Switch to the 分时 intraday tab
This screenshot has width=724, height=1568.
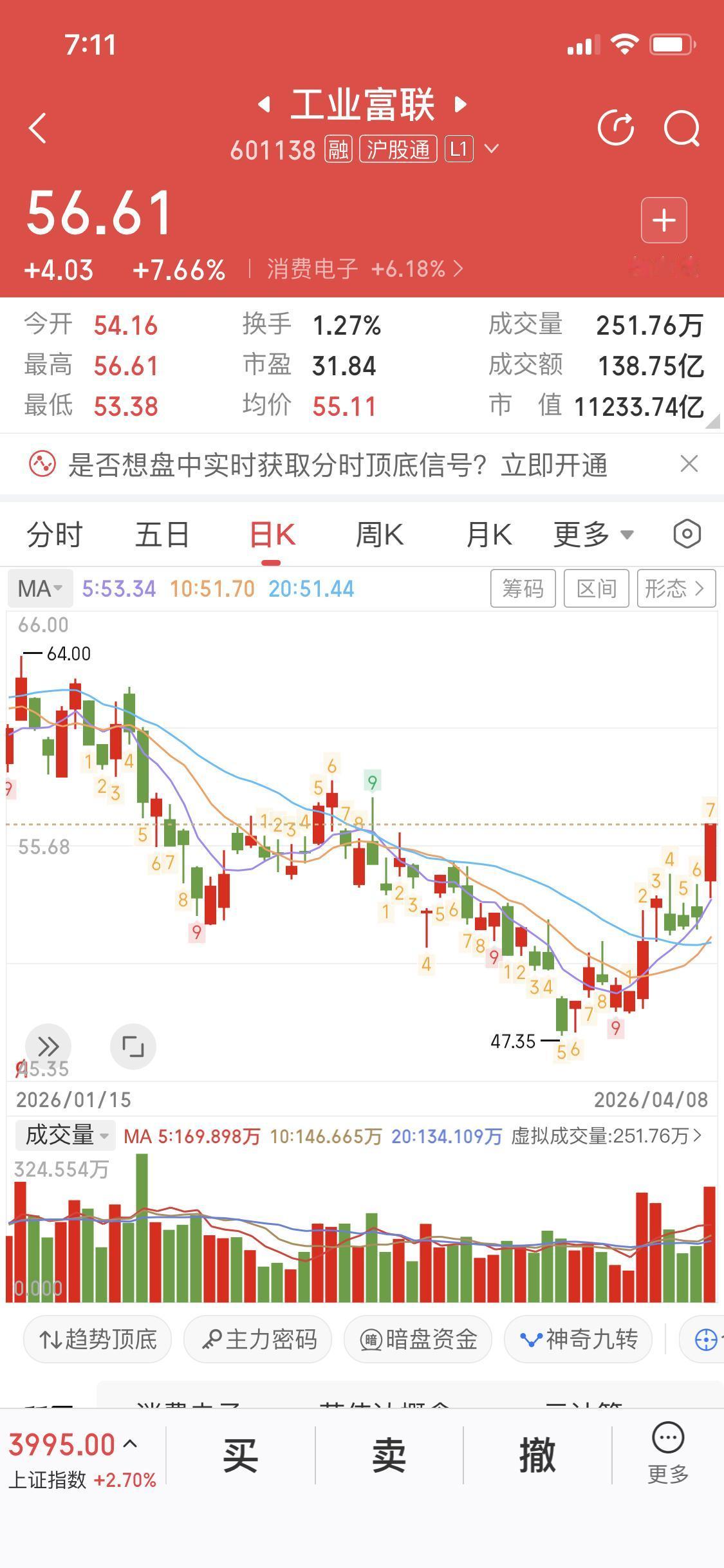coord(55,534)
